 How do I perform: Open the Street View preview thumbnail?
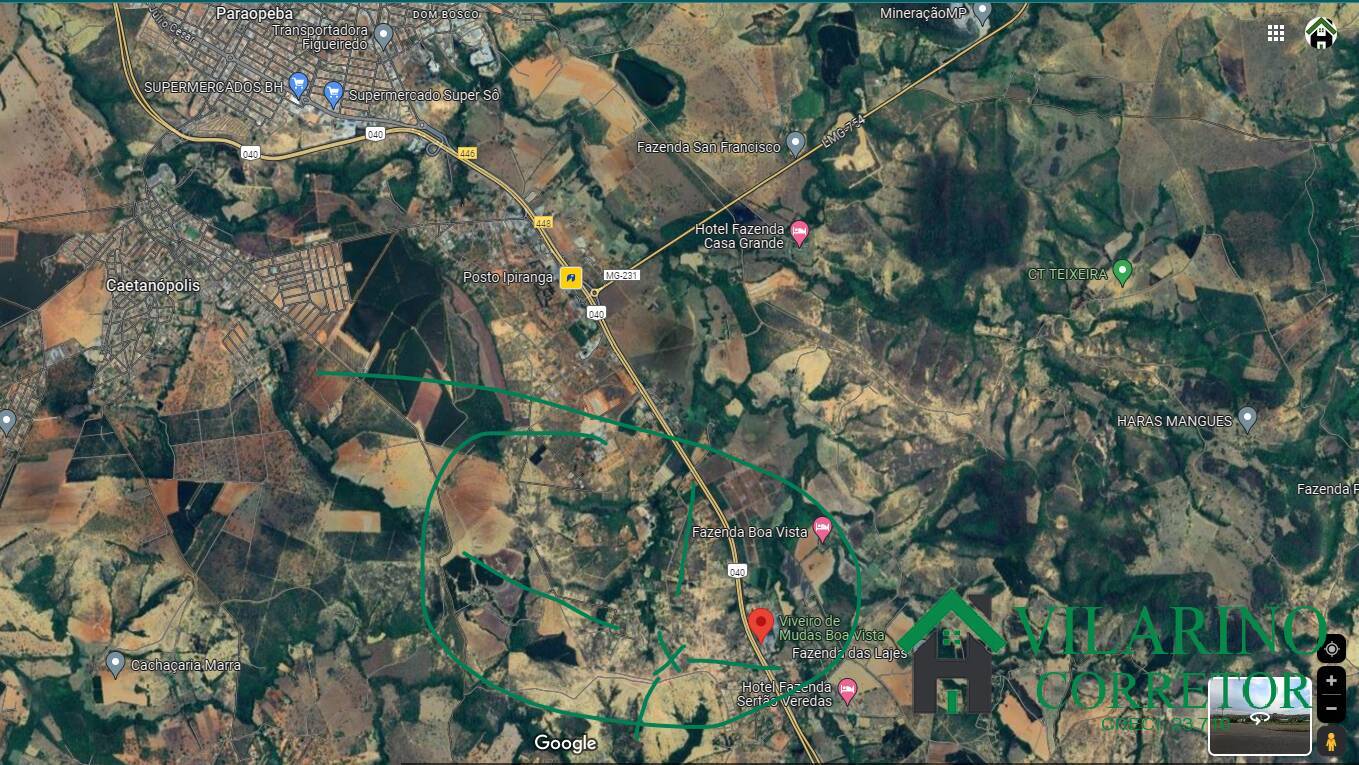coord(1259,716)
